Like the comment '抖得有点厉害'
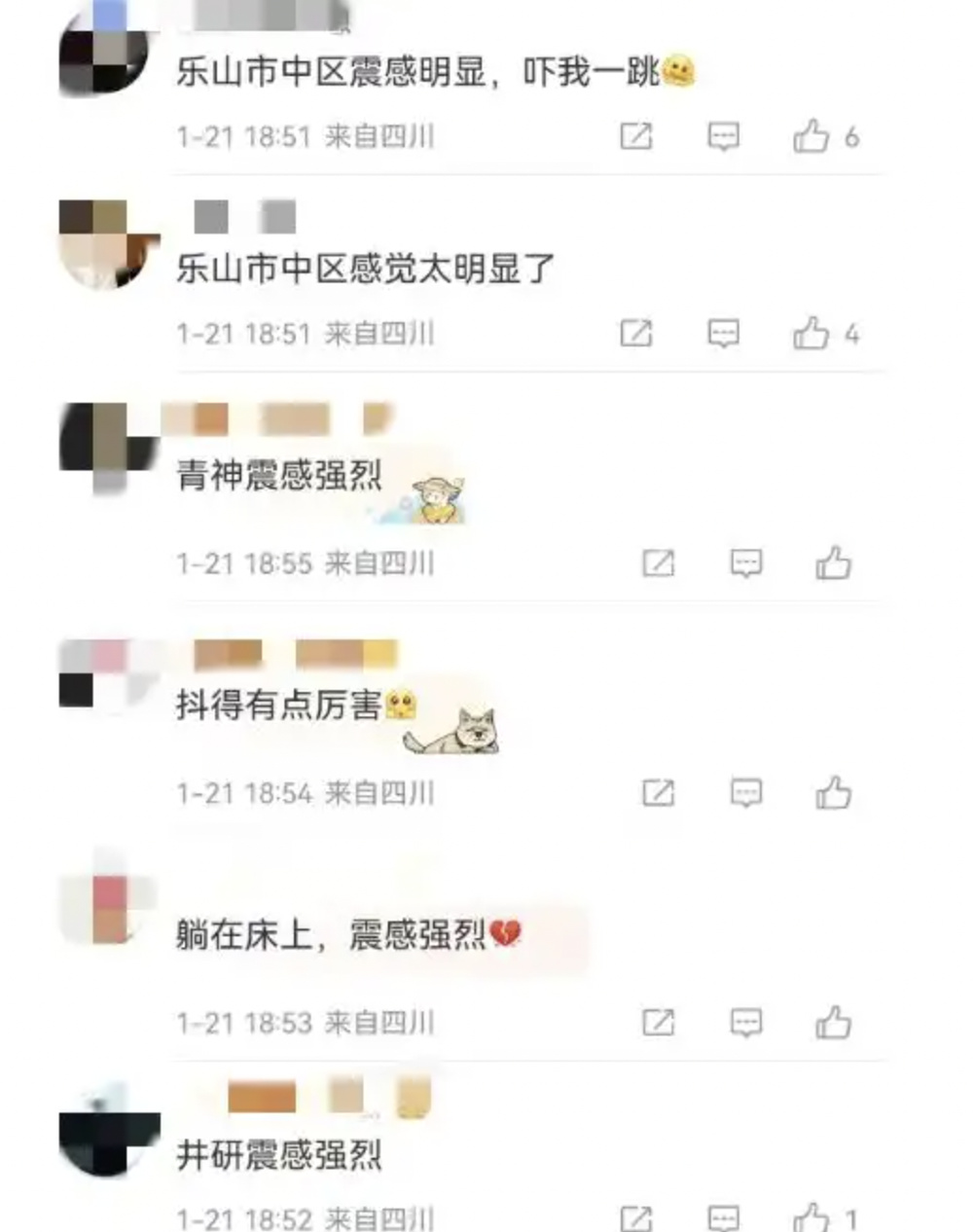This screenshot has width=973, height=1232. click(834, 793)
